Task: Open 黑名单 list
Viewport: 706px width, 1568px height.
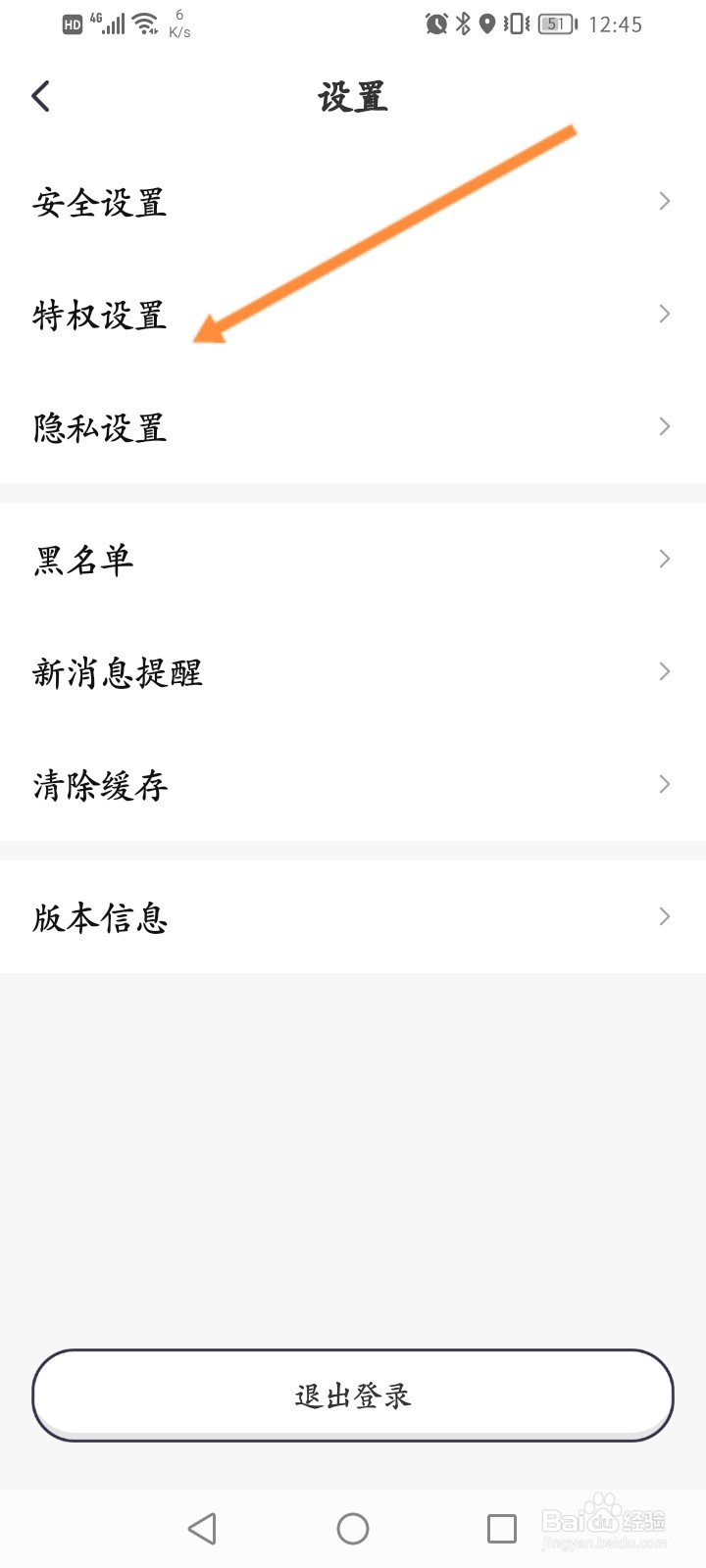Action: pos(353,560)
